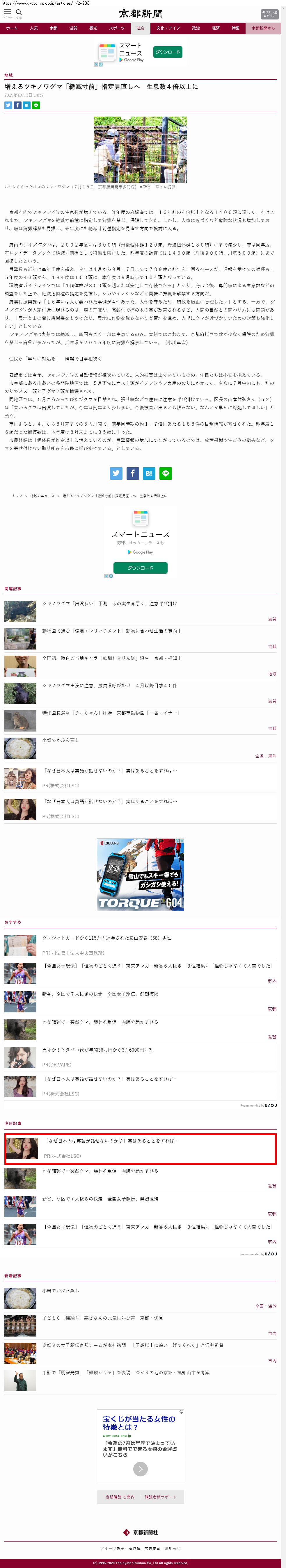Switch to the ホーム tab
The width and height of the screenshot is (286, 1568).
pyautogui.click(x=12, y=28)
